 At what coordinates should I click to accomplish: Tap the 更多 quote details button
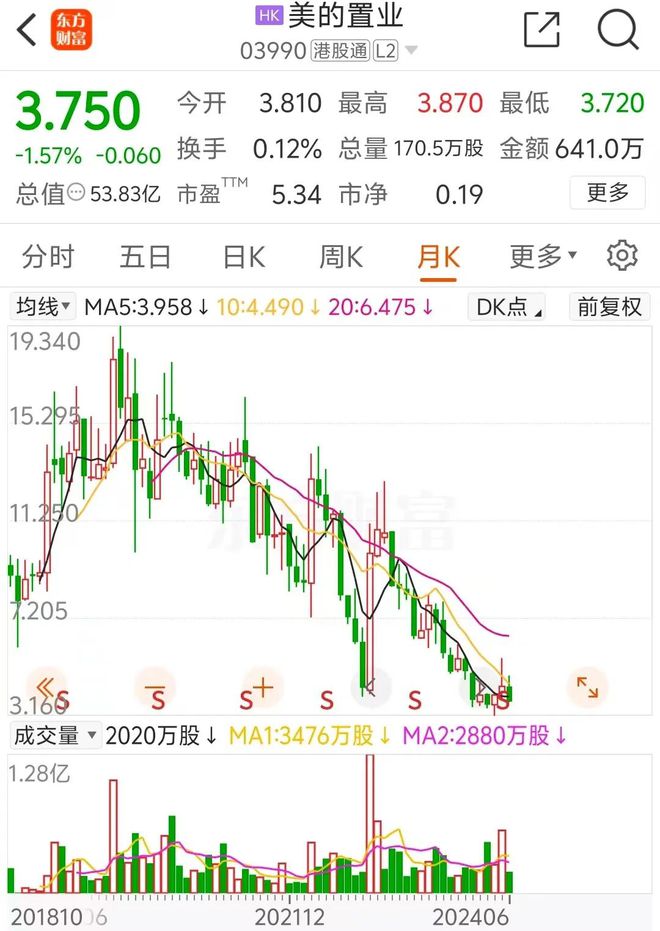[607, 192]
